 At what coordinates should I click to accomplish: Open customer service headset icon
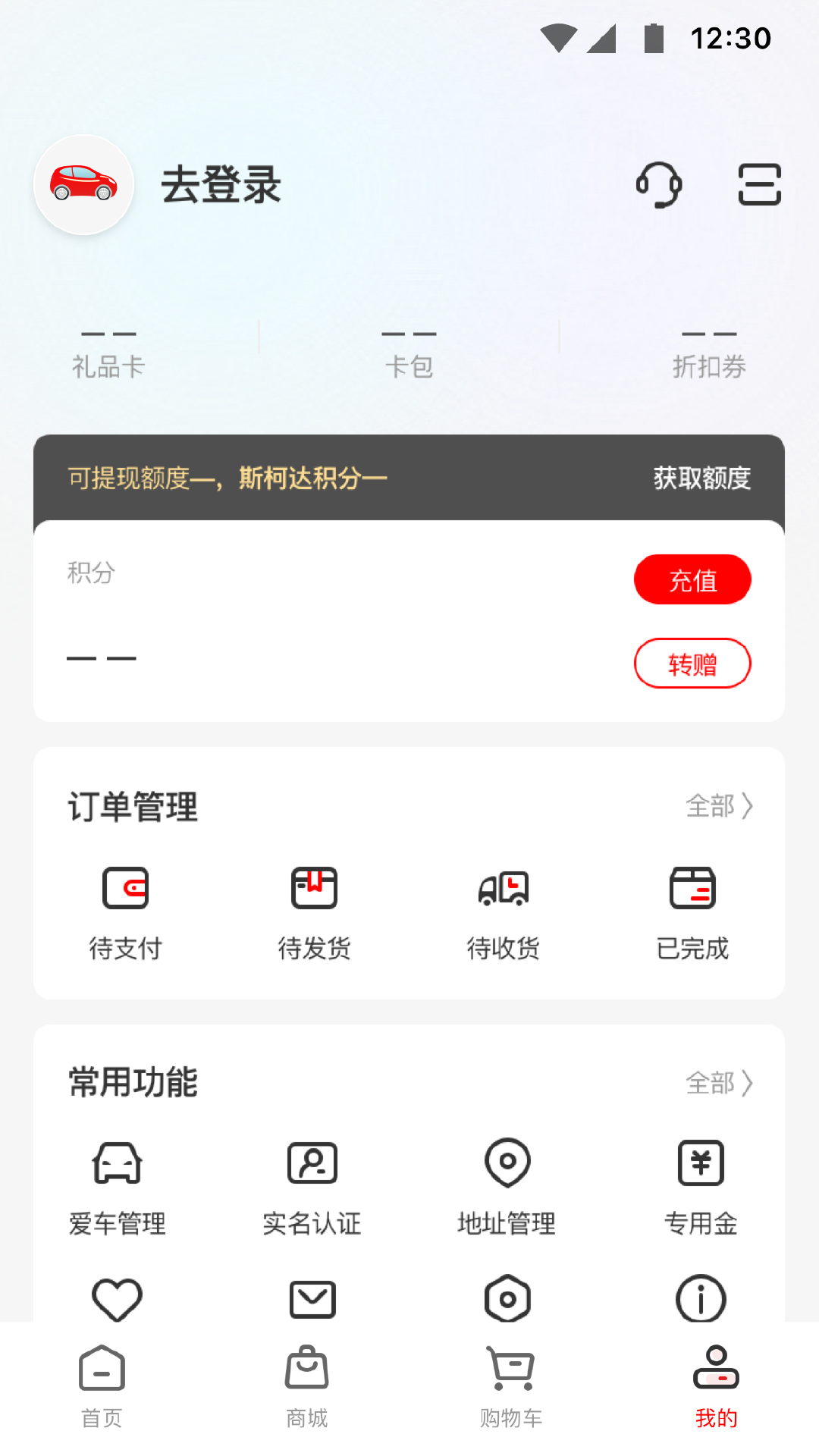coord(658,184)
